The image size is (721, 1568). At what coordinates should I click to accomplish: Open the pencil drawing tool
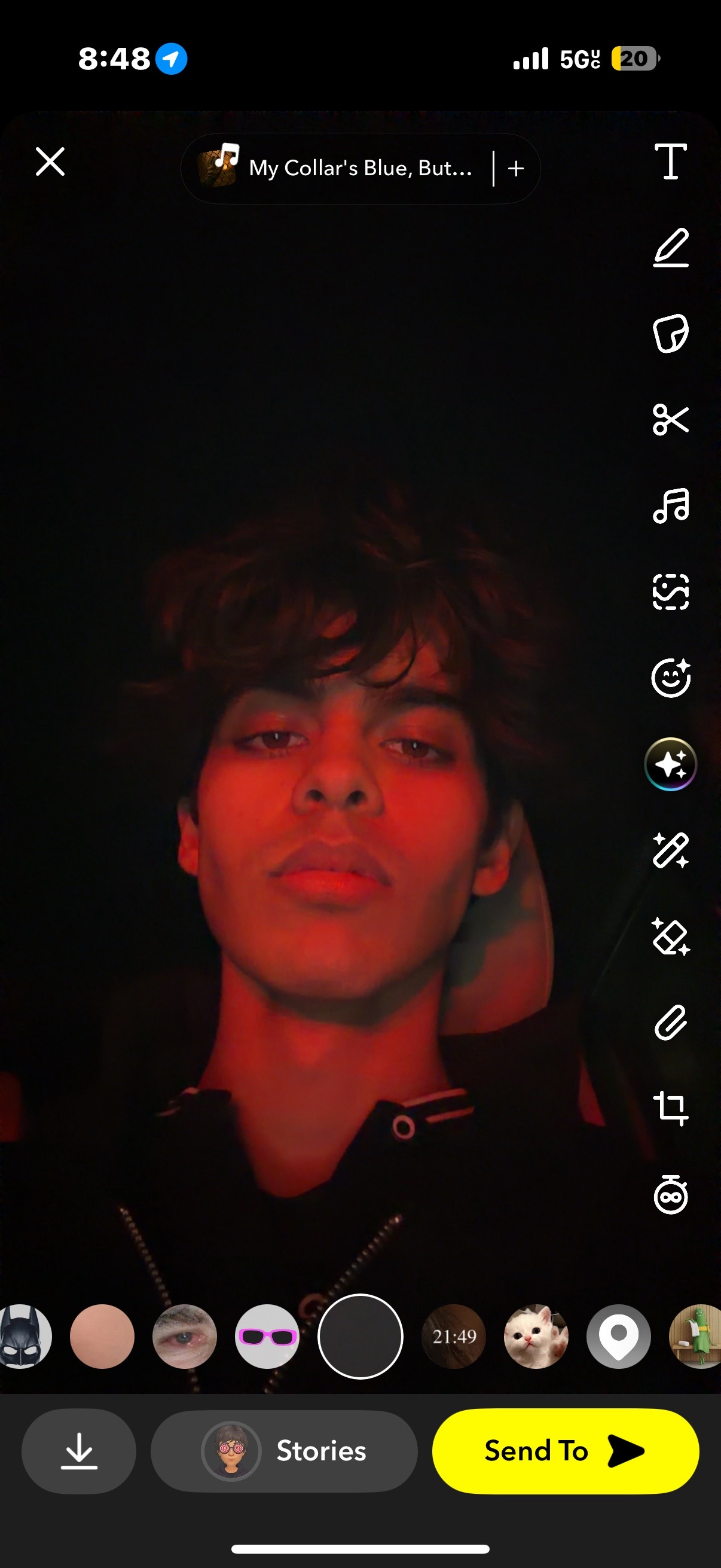[671, 248]
